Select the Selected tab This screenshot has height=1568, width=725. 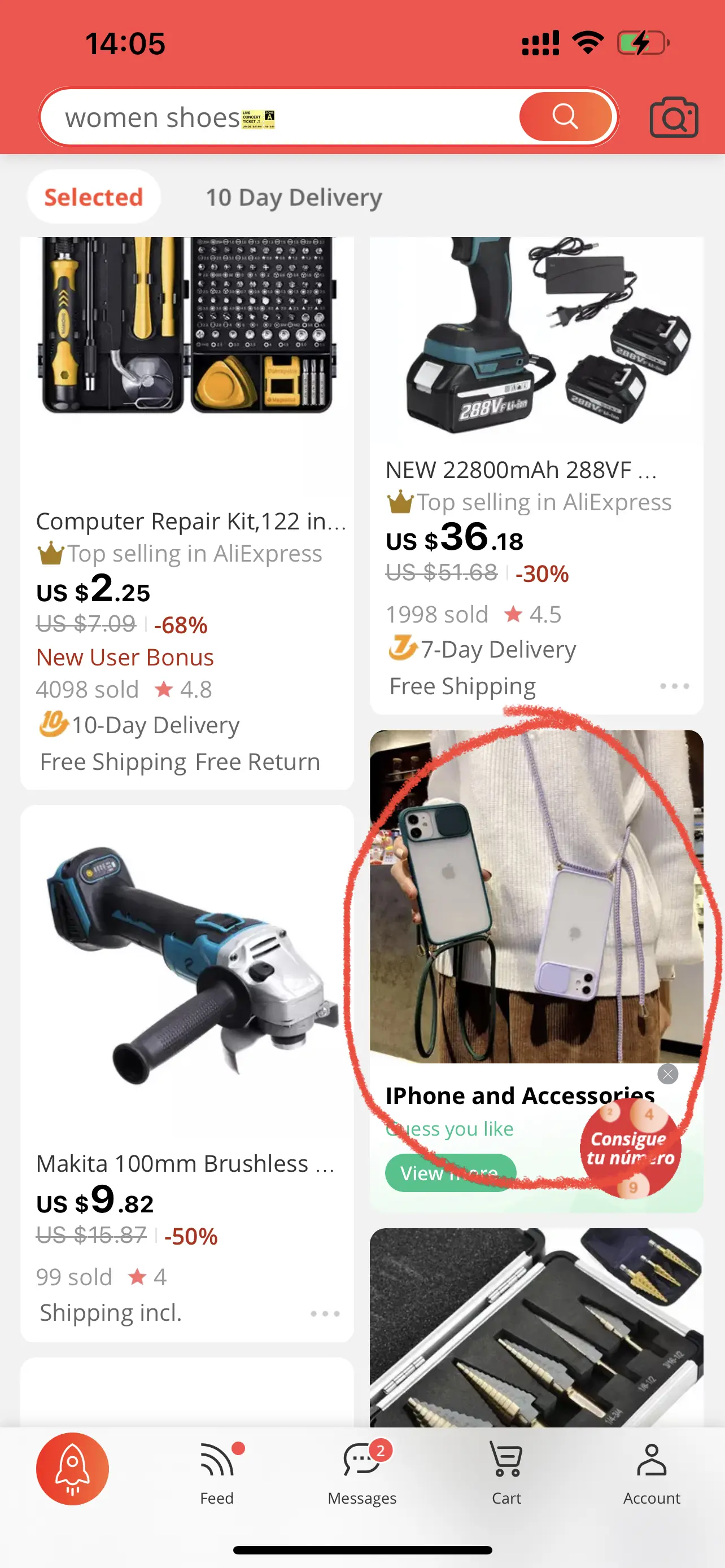[94, 197]
